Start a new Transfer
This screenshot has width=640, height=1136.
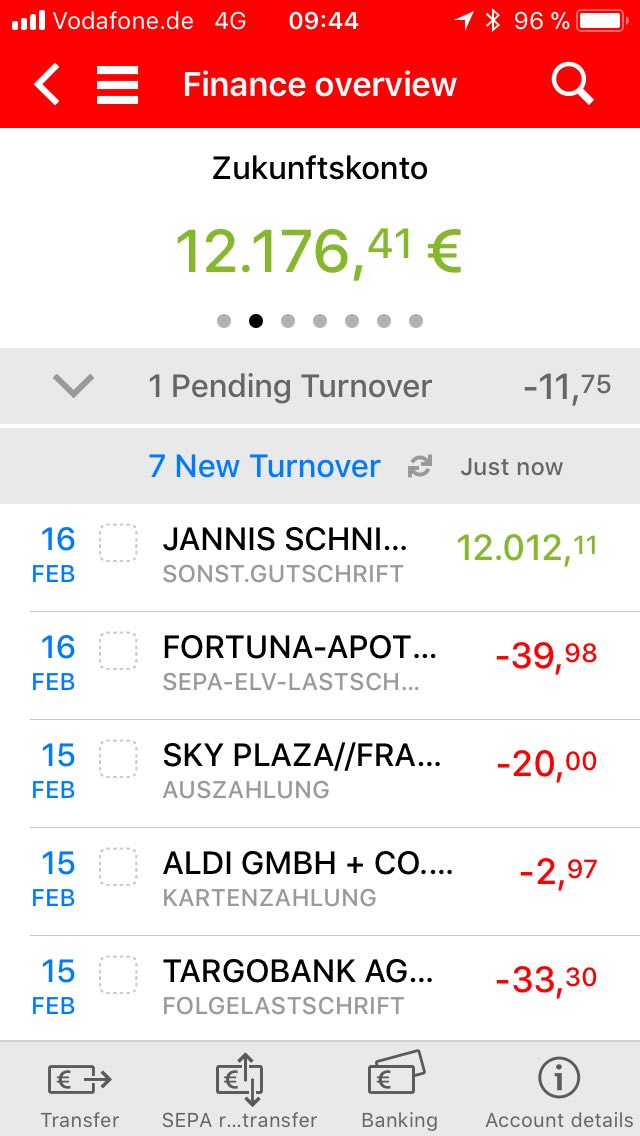(x=80, y=1092)
